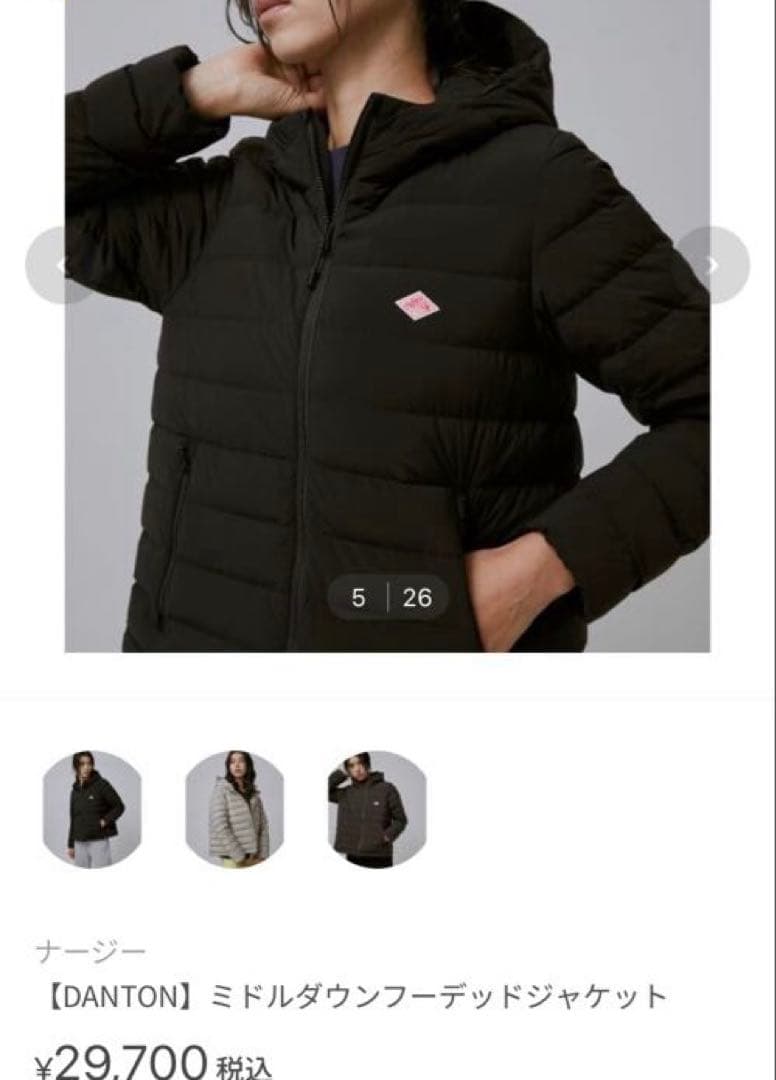Open the ナージー brand link
Viewport: 776px width, 1080px height.
click(91, 951)
